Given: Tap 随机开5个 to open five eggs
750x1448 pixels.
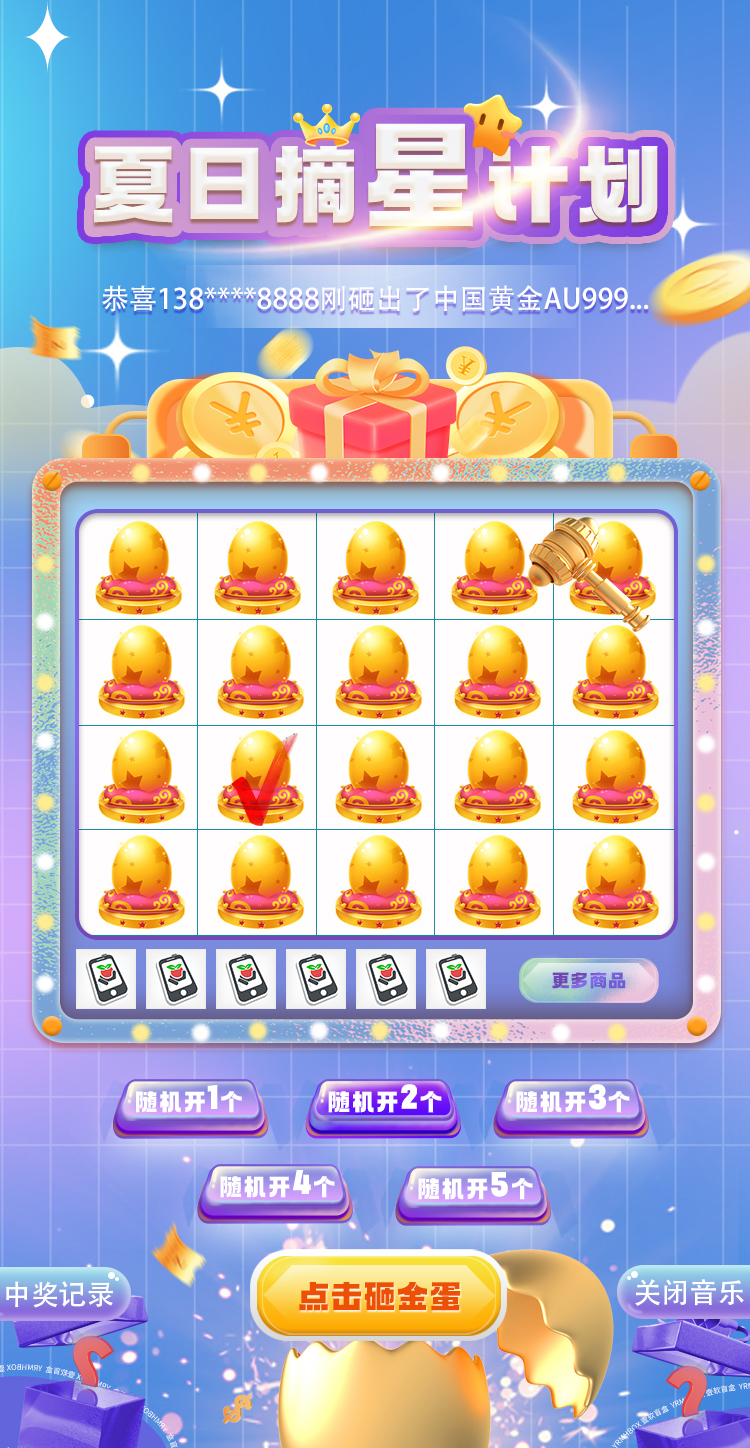Looking at the screenshot, I should (474, 1188).
